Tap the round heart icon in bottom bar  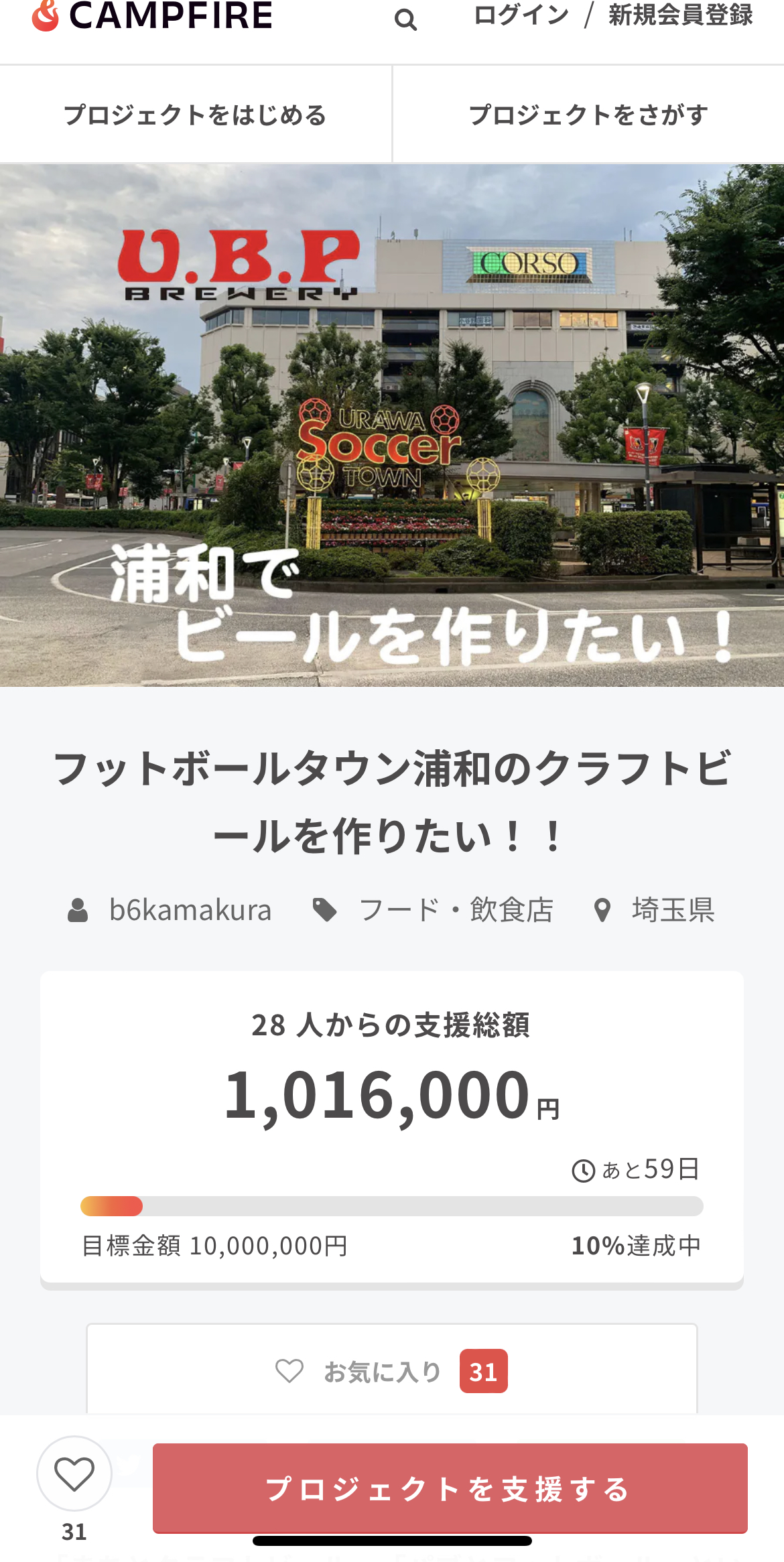[x=74, y=1473]
